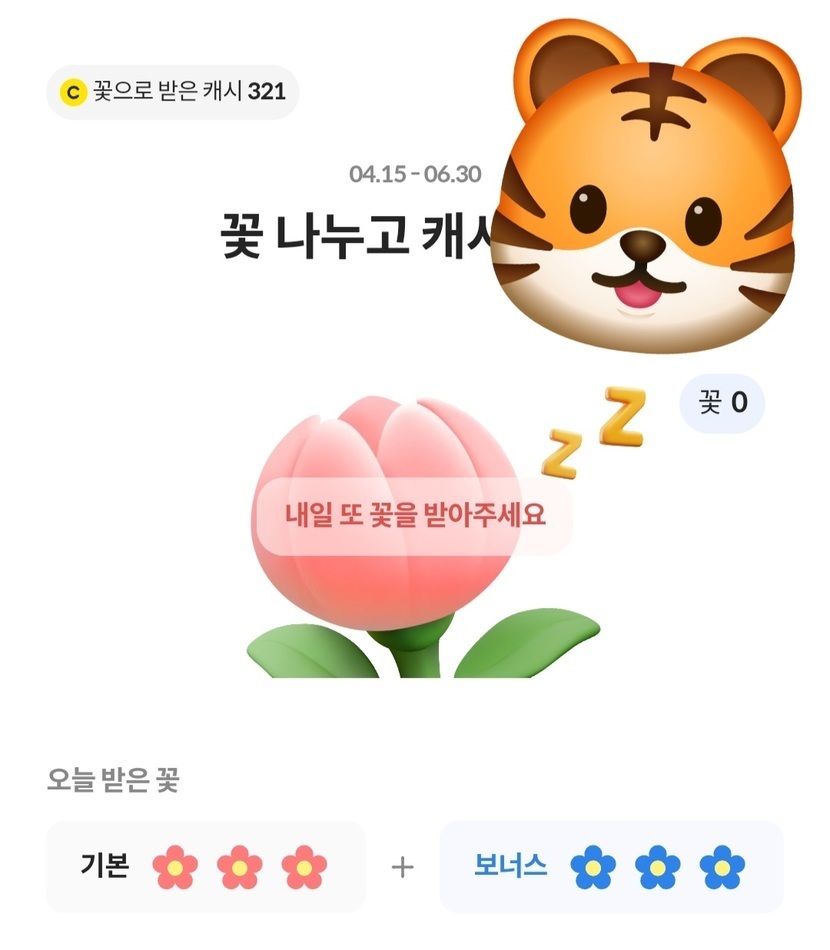The height and width of the screenshot is (950, 830).
Task: Tap the 꽃 0 counter chip
Action: pyautogui.click(x=722, y=404)
